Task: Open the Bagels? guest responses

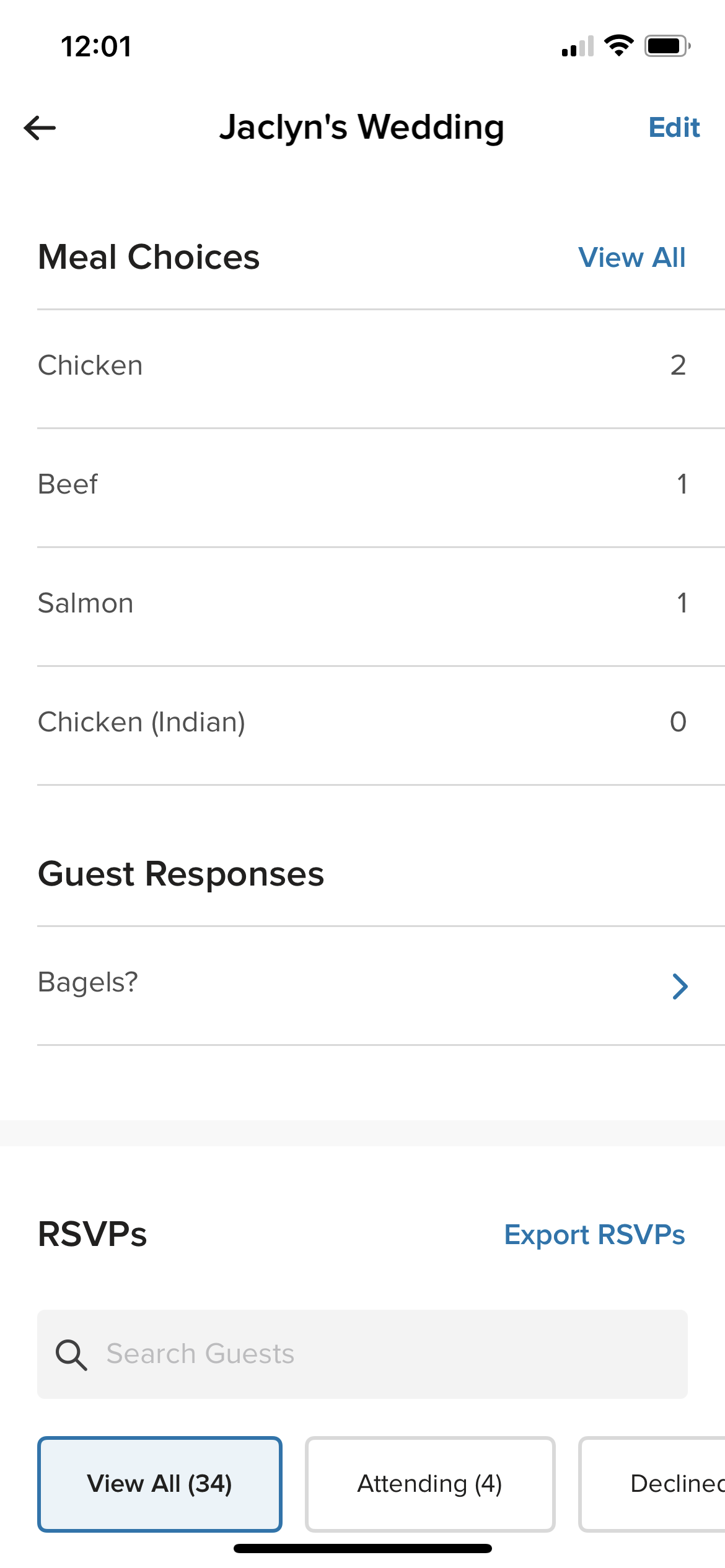Action: (x=362, y=985)
